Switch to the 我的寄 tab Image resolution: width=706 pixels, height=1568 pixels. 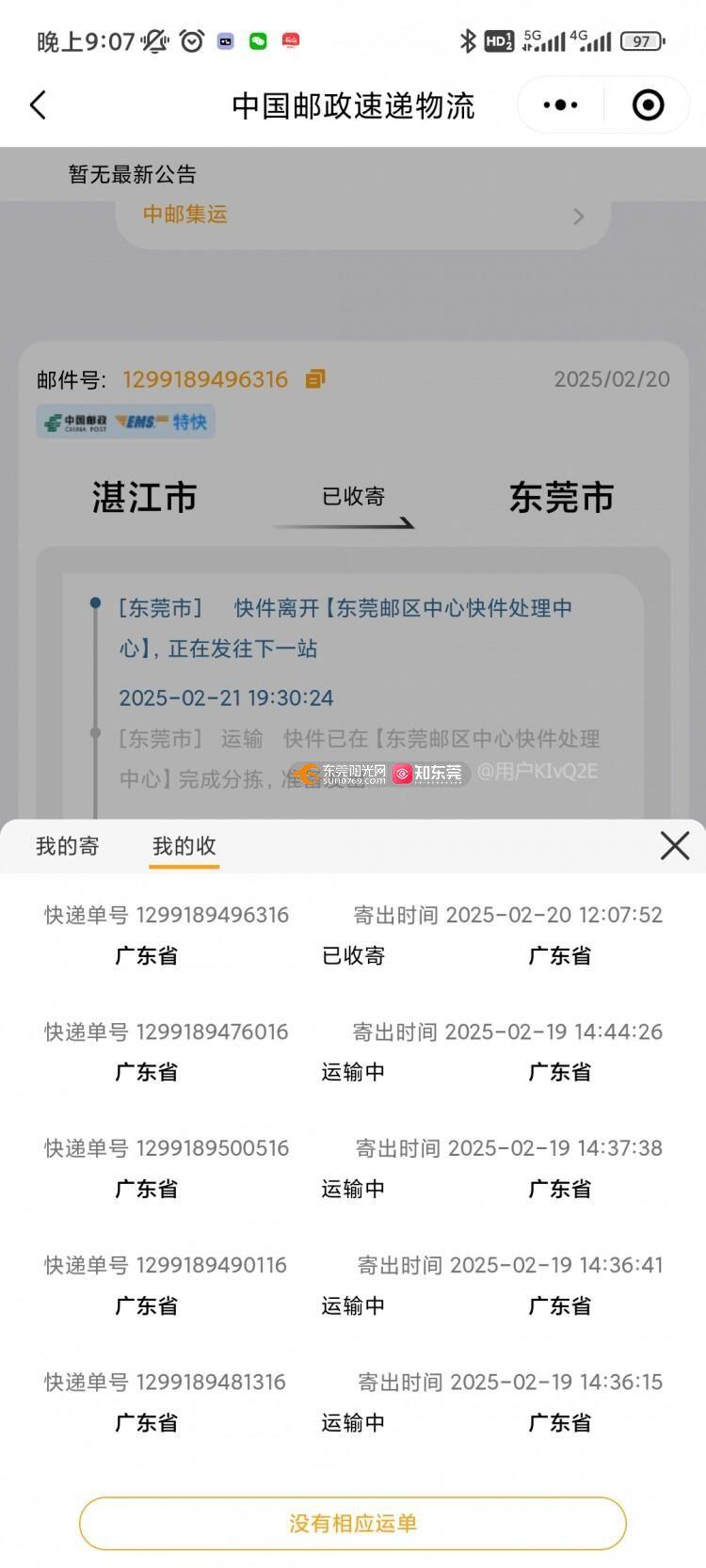67,845
